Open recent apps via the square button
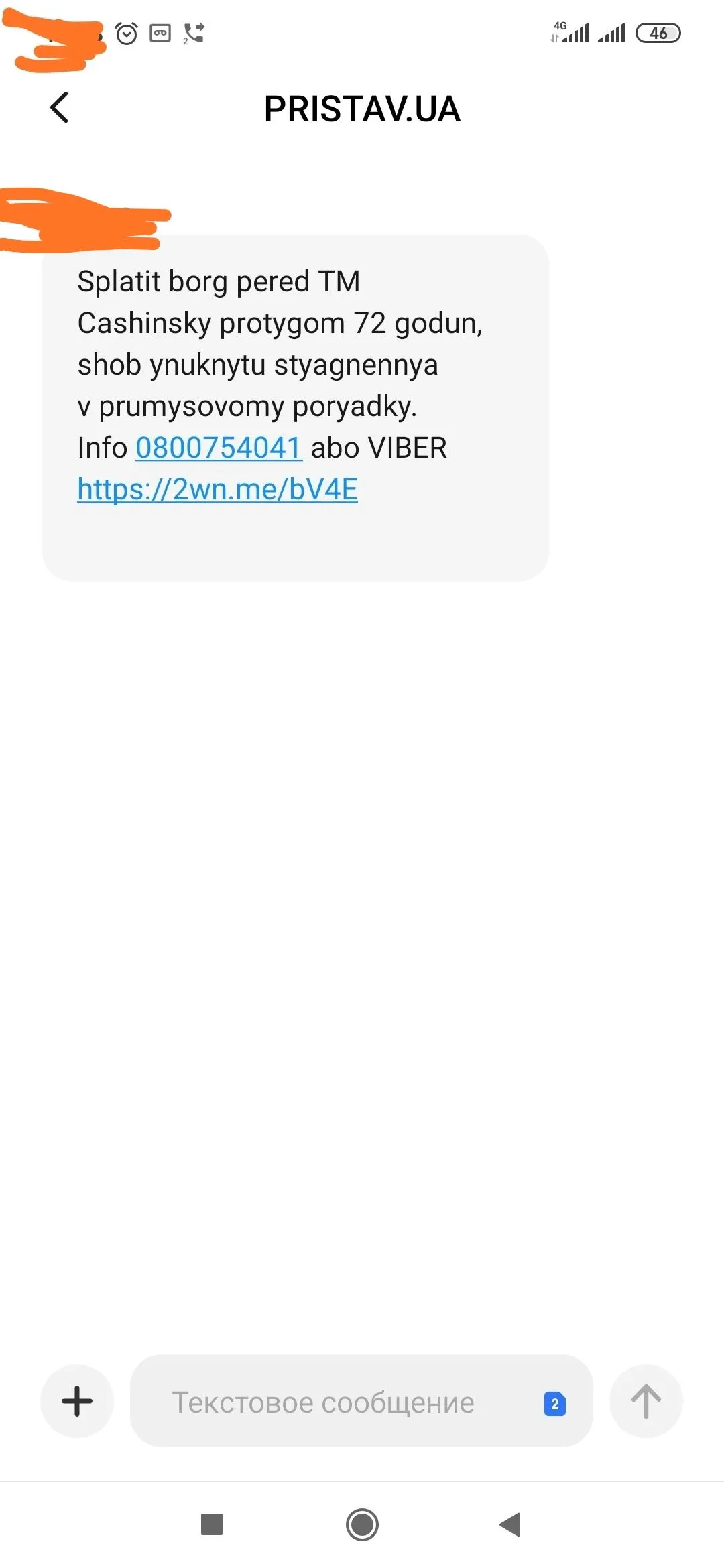Image resolution: width=724 pixels, height=1568 pixels. [x=212, y=1524]
